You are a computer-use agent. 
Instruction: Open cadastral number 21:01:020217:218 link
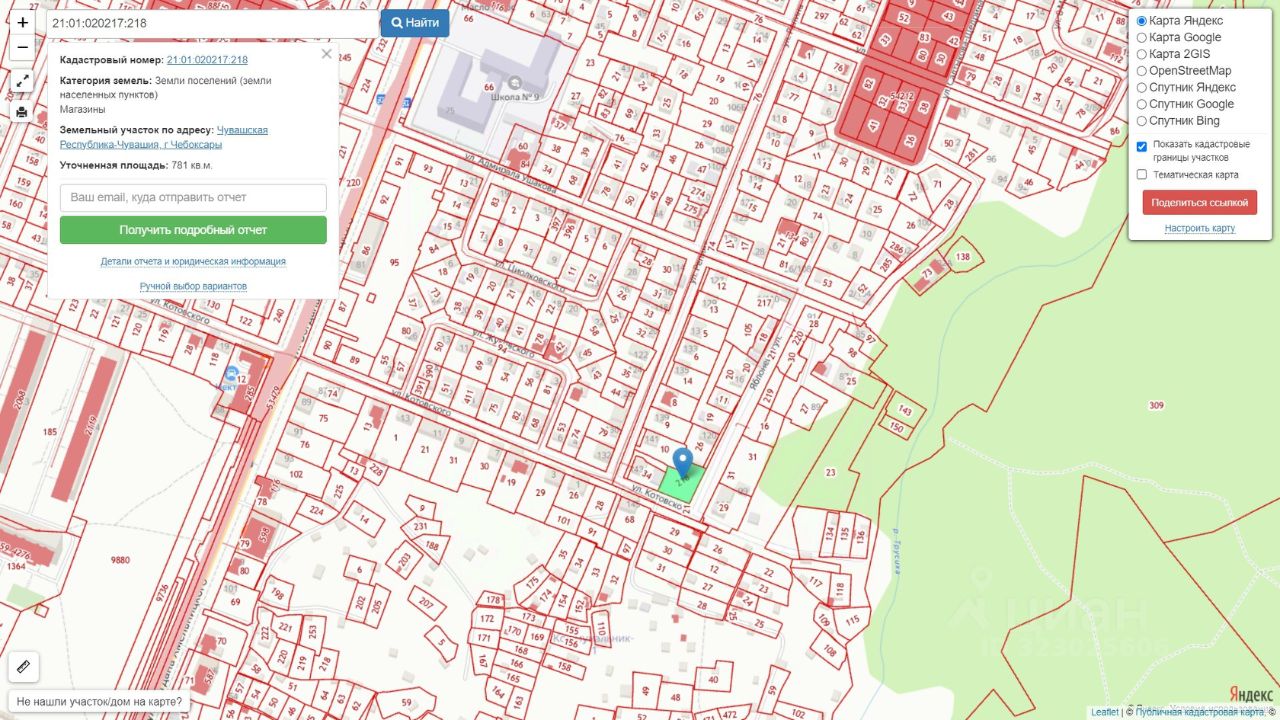point(207,60)
